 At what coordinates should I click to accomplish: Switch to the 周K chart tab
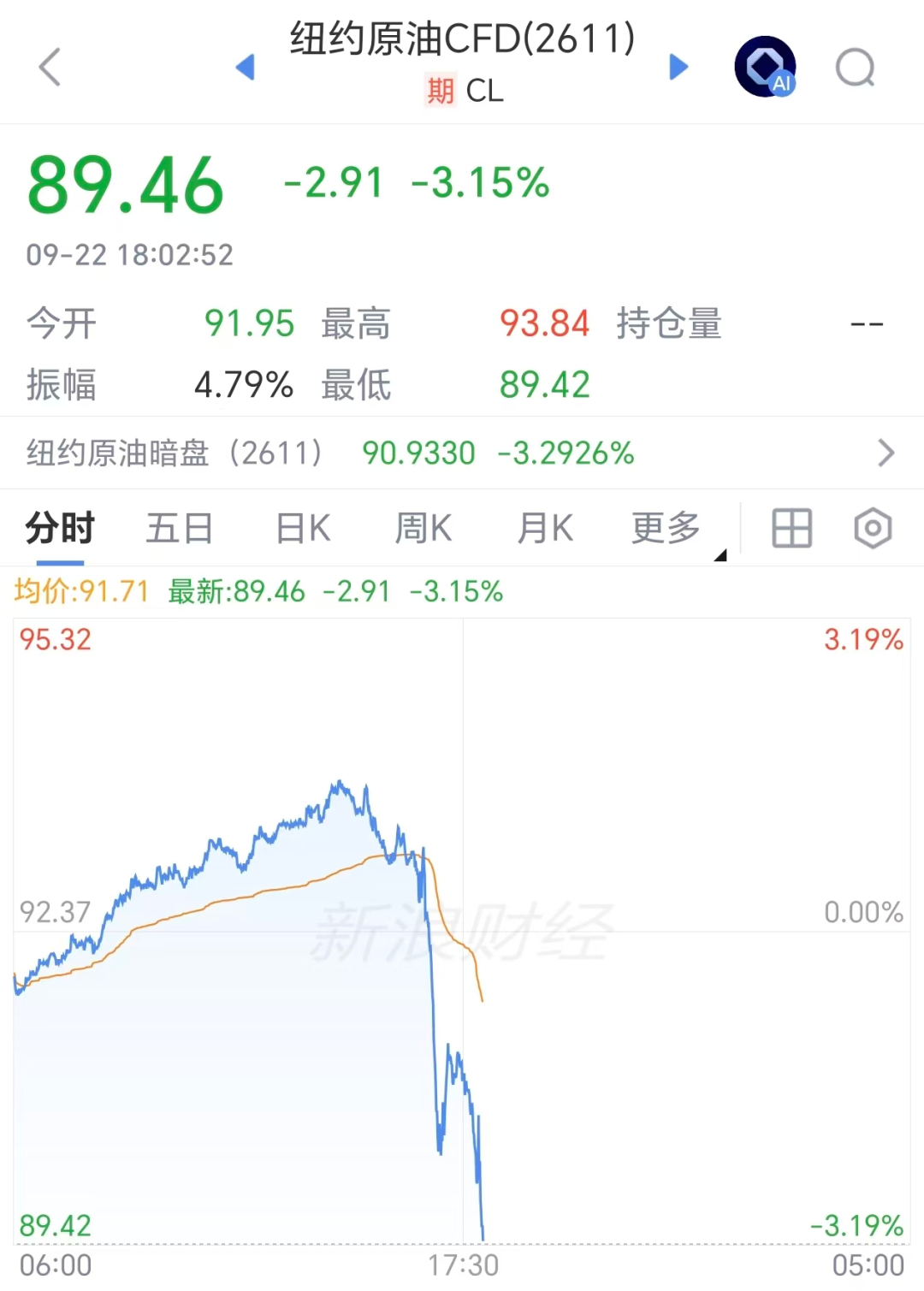click(423, 528)
